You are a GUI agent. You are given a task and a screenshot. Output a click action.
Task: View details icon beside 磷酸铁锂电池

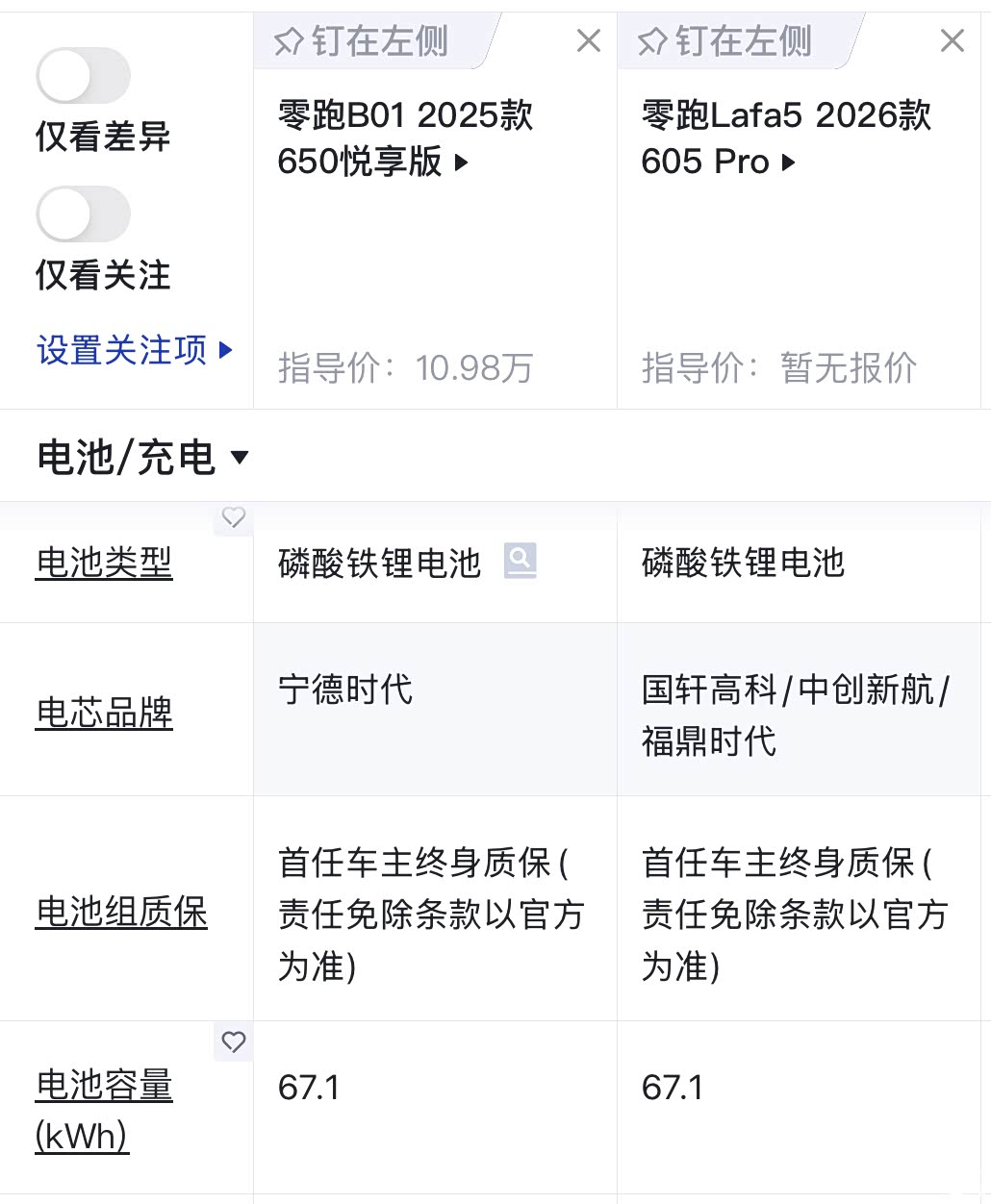[521, 561]
